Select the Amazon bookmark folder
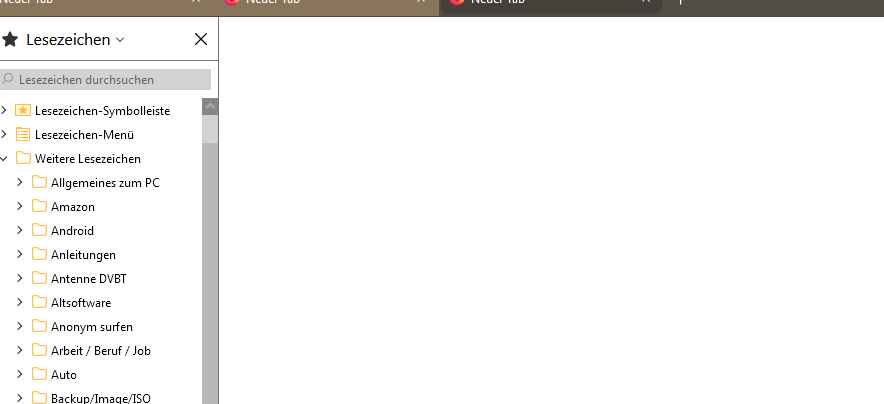 click(73, 207)
